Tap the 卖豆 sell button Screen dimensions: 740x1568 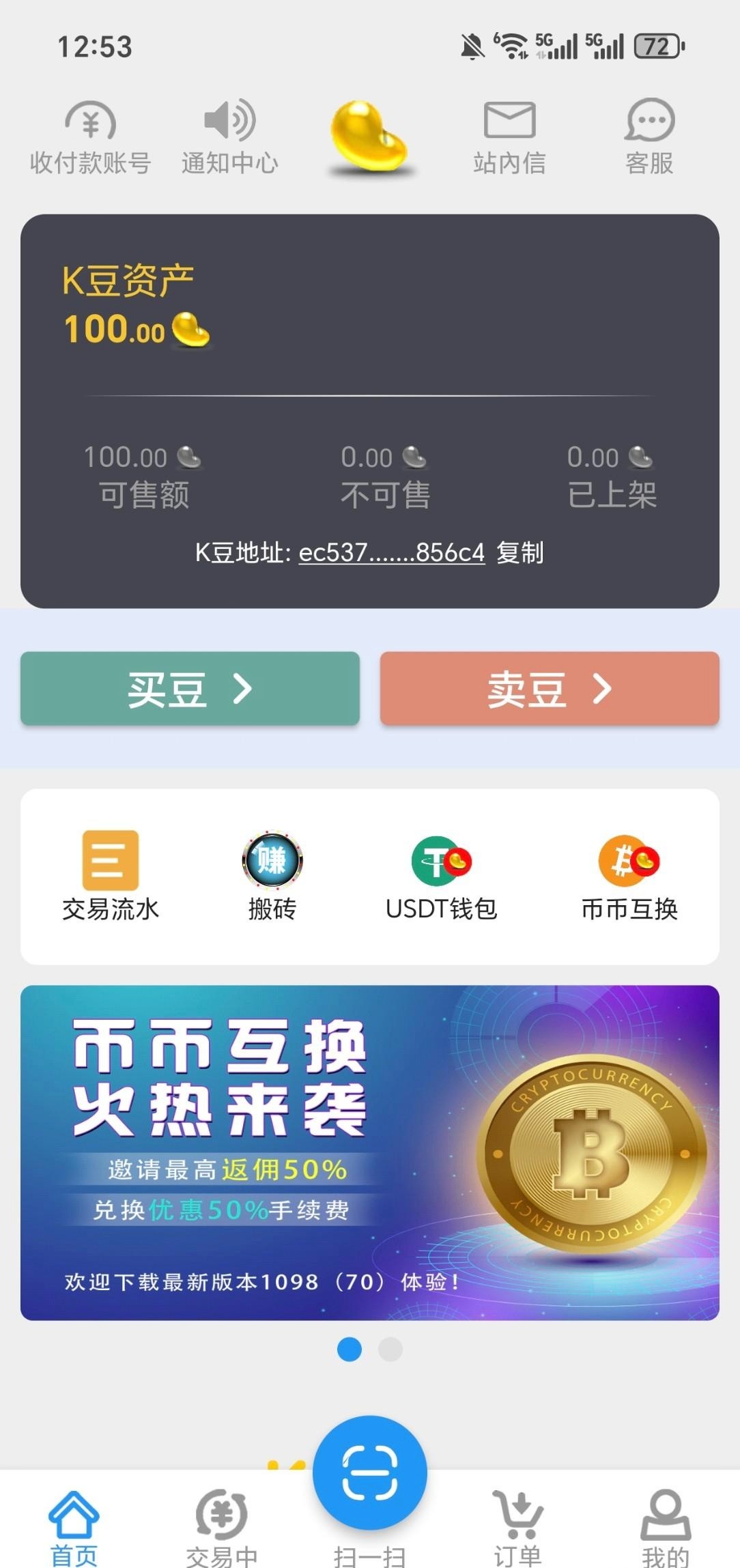click(550, 689)
